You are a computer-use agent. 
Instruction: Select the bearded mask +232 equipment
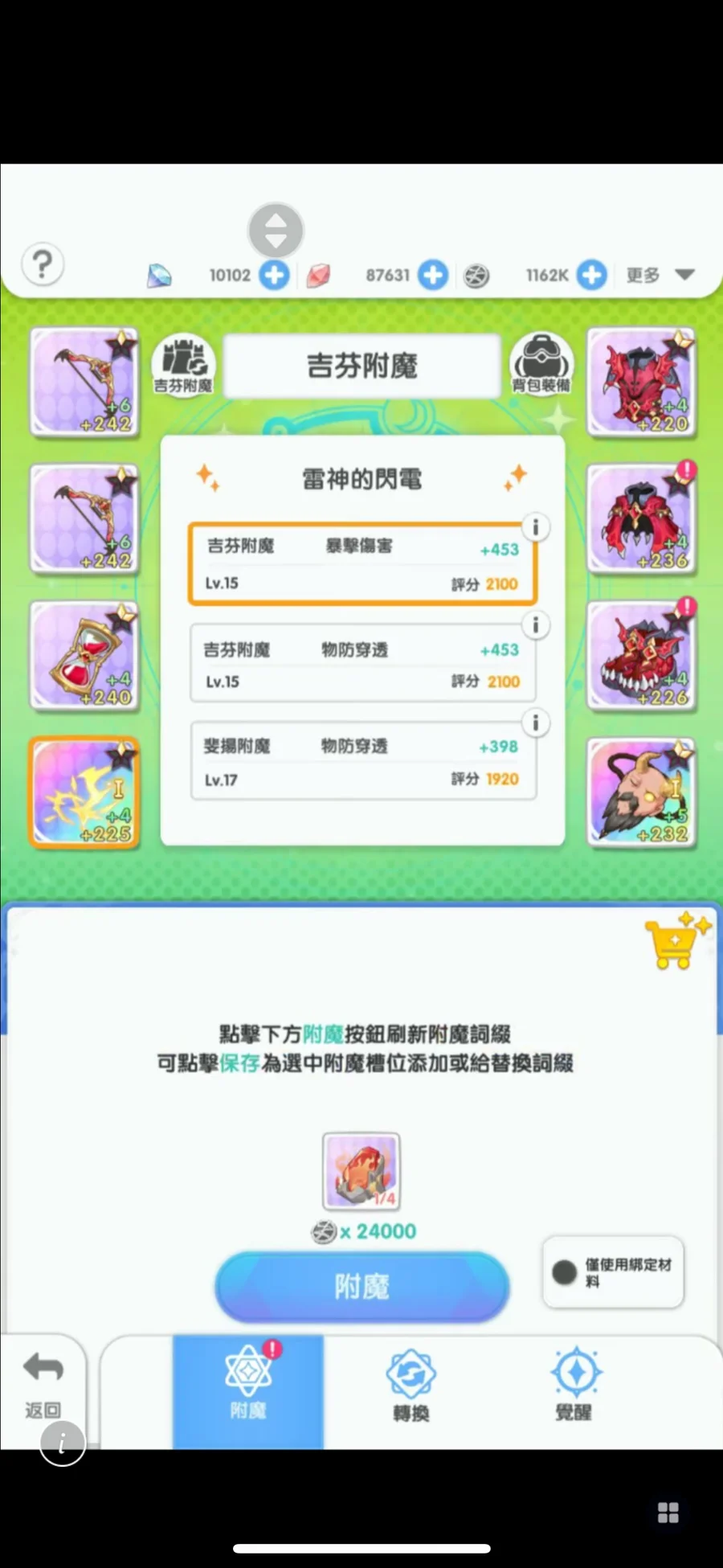640,792
